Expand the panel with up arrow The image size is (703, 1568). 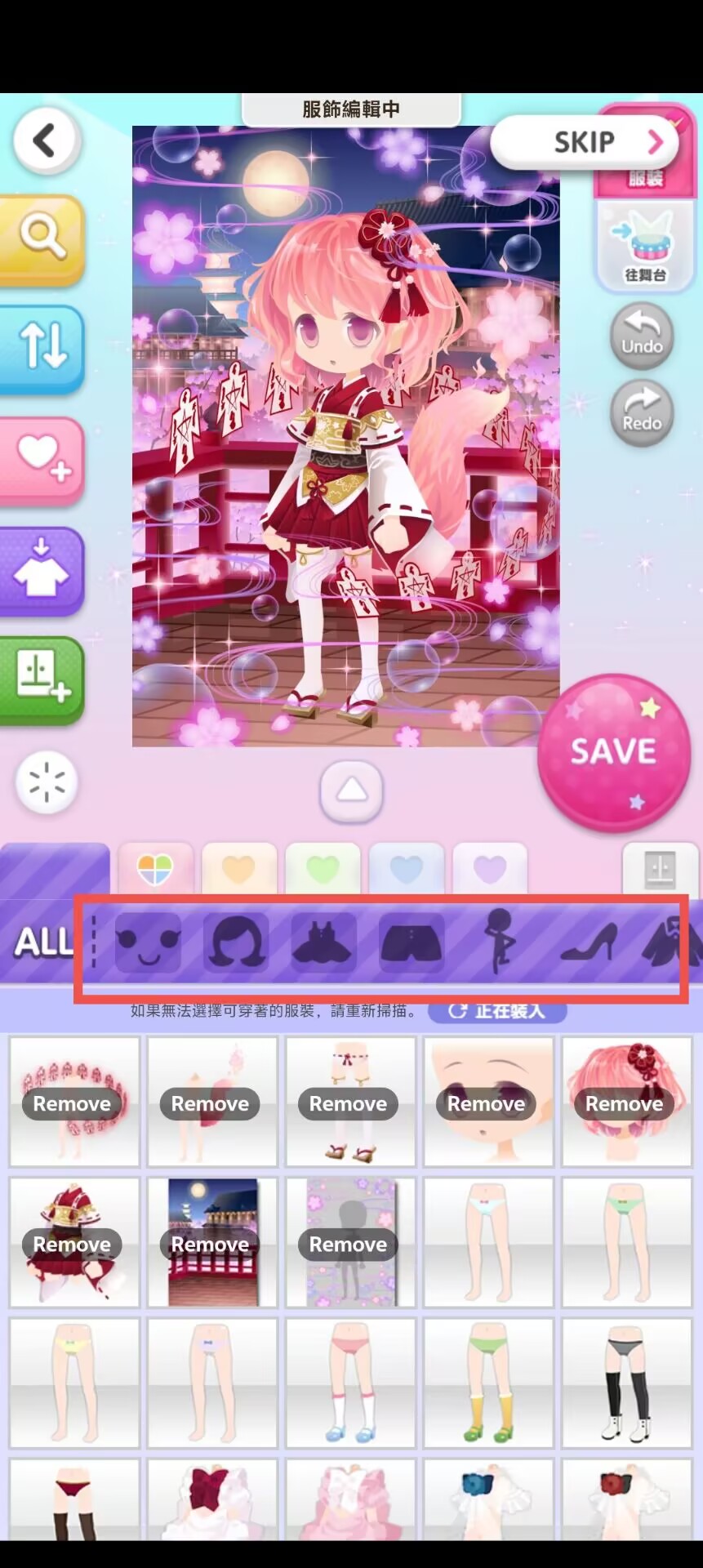351,791
